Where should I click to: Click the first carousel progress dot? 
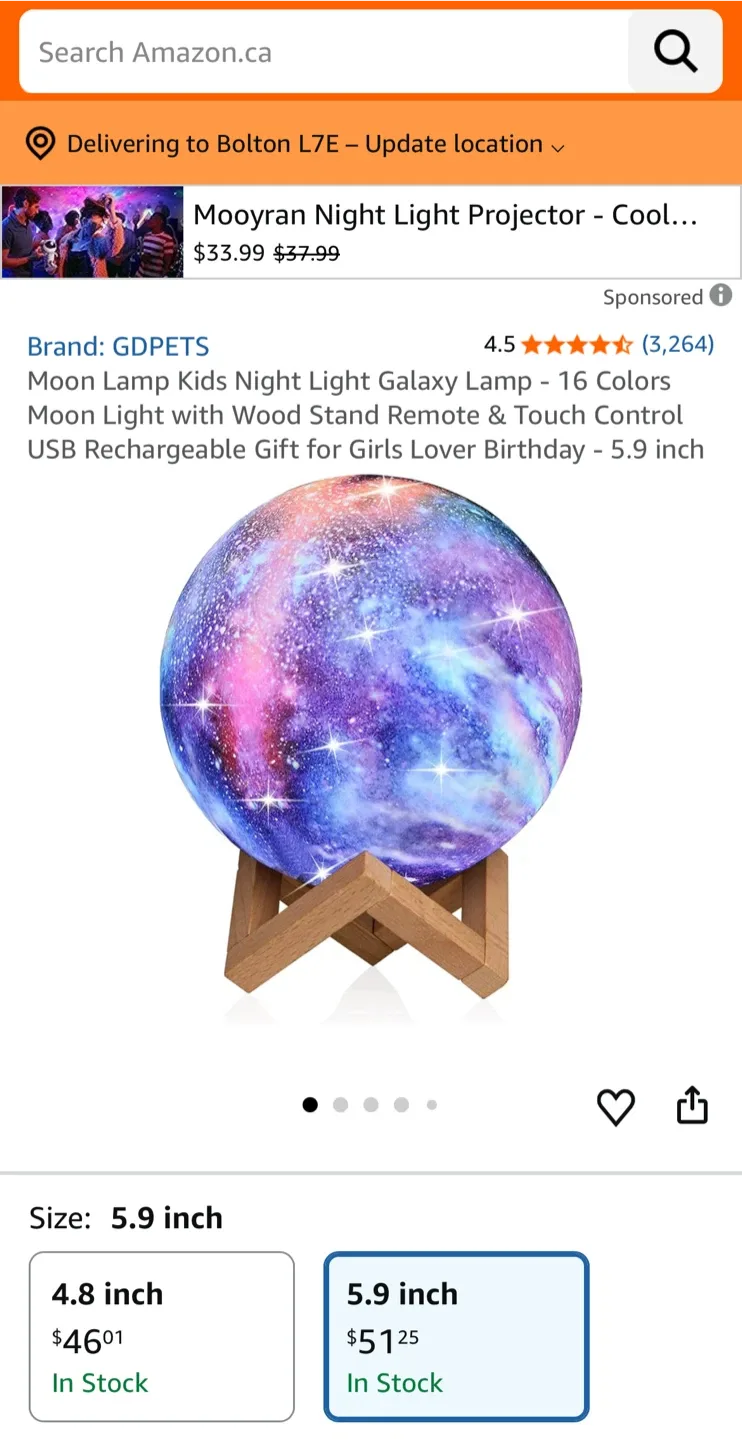tap(310, 1104)
